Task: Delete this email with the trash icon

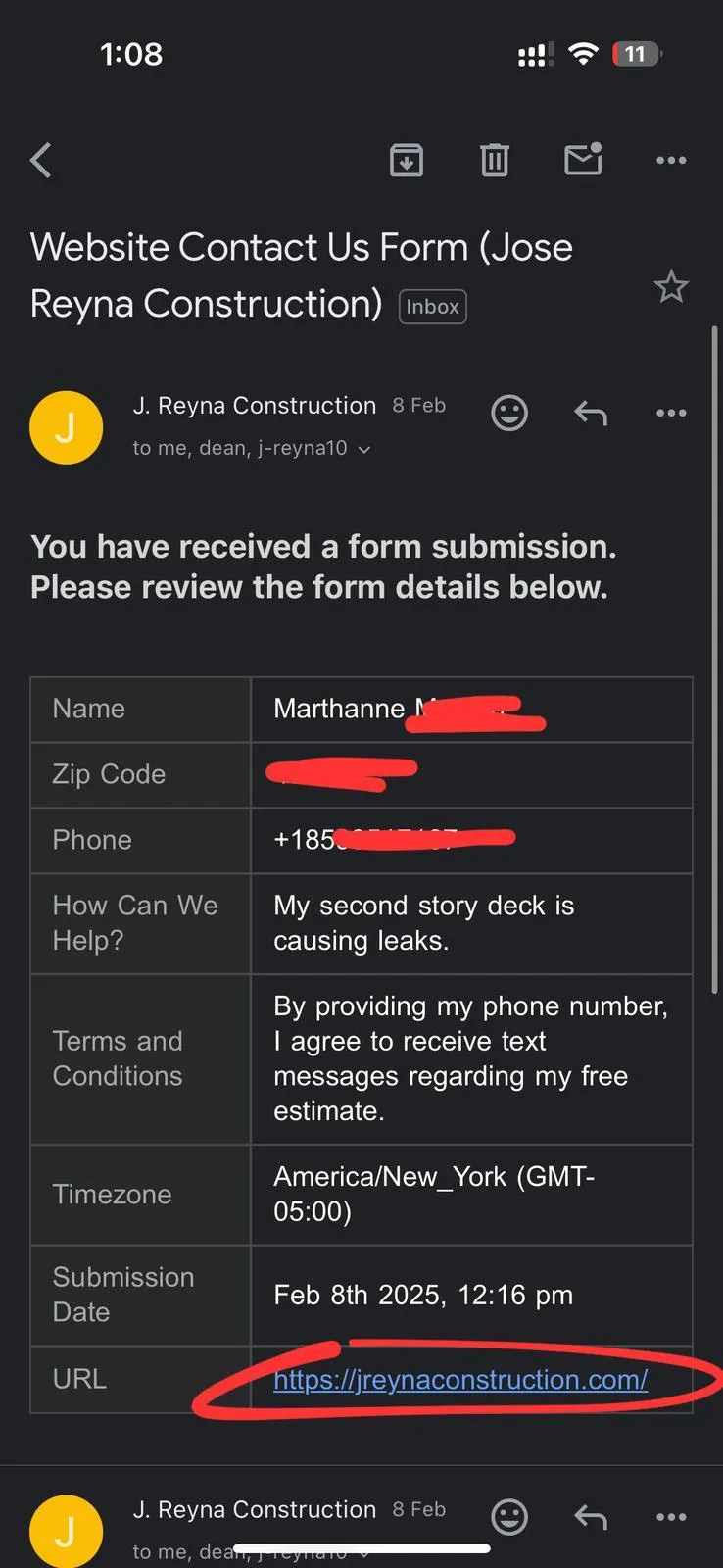Action: coord(495,160)
